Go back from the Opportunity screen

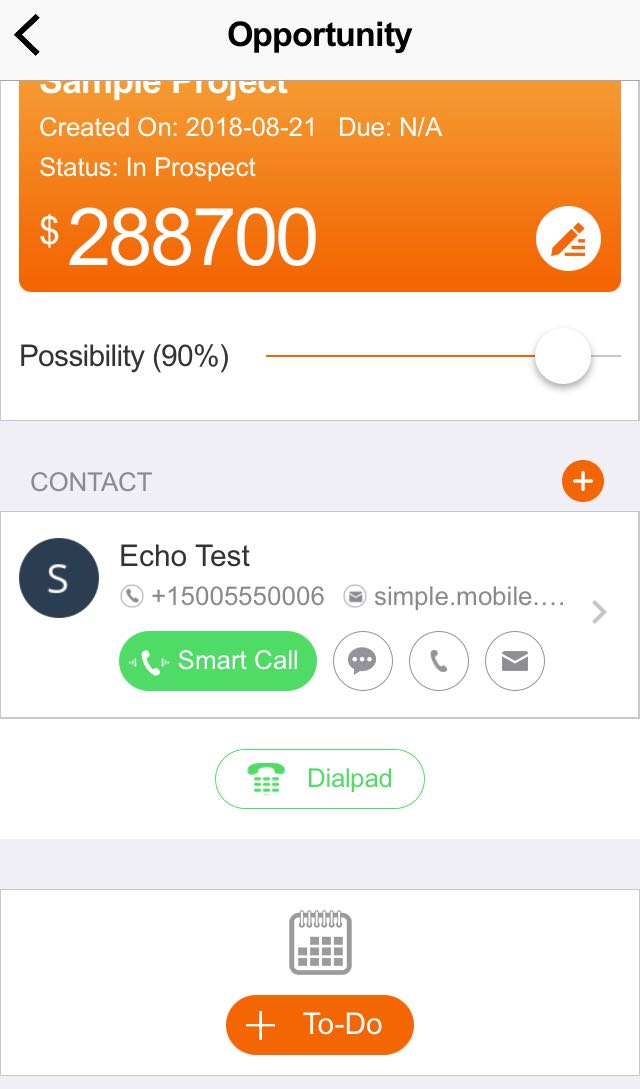pyautogui.click(x=28, y=35)
